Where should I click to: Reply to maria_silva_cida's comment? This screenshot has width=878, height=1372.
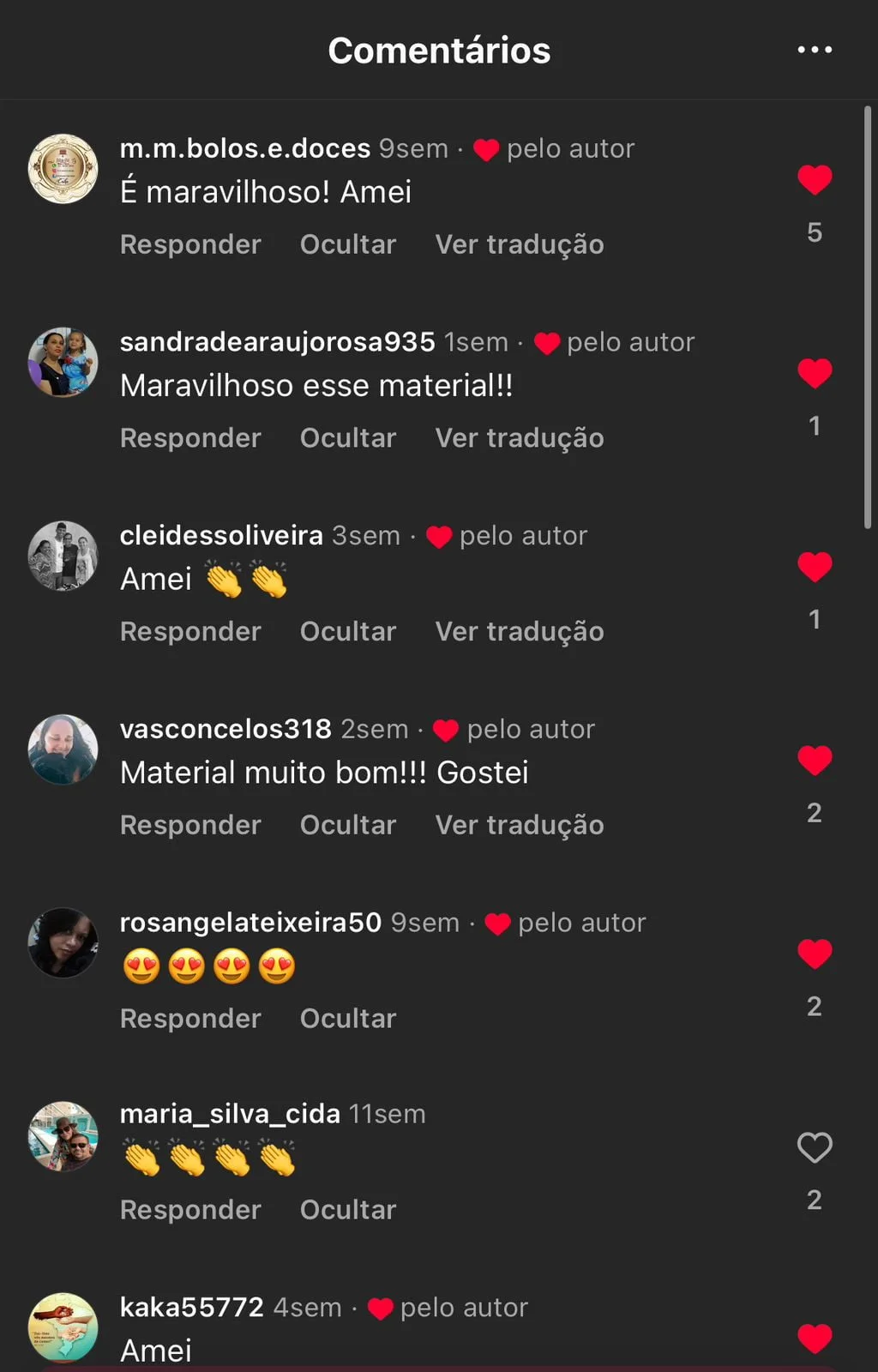point(190,1210)
